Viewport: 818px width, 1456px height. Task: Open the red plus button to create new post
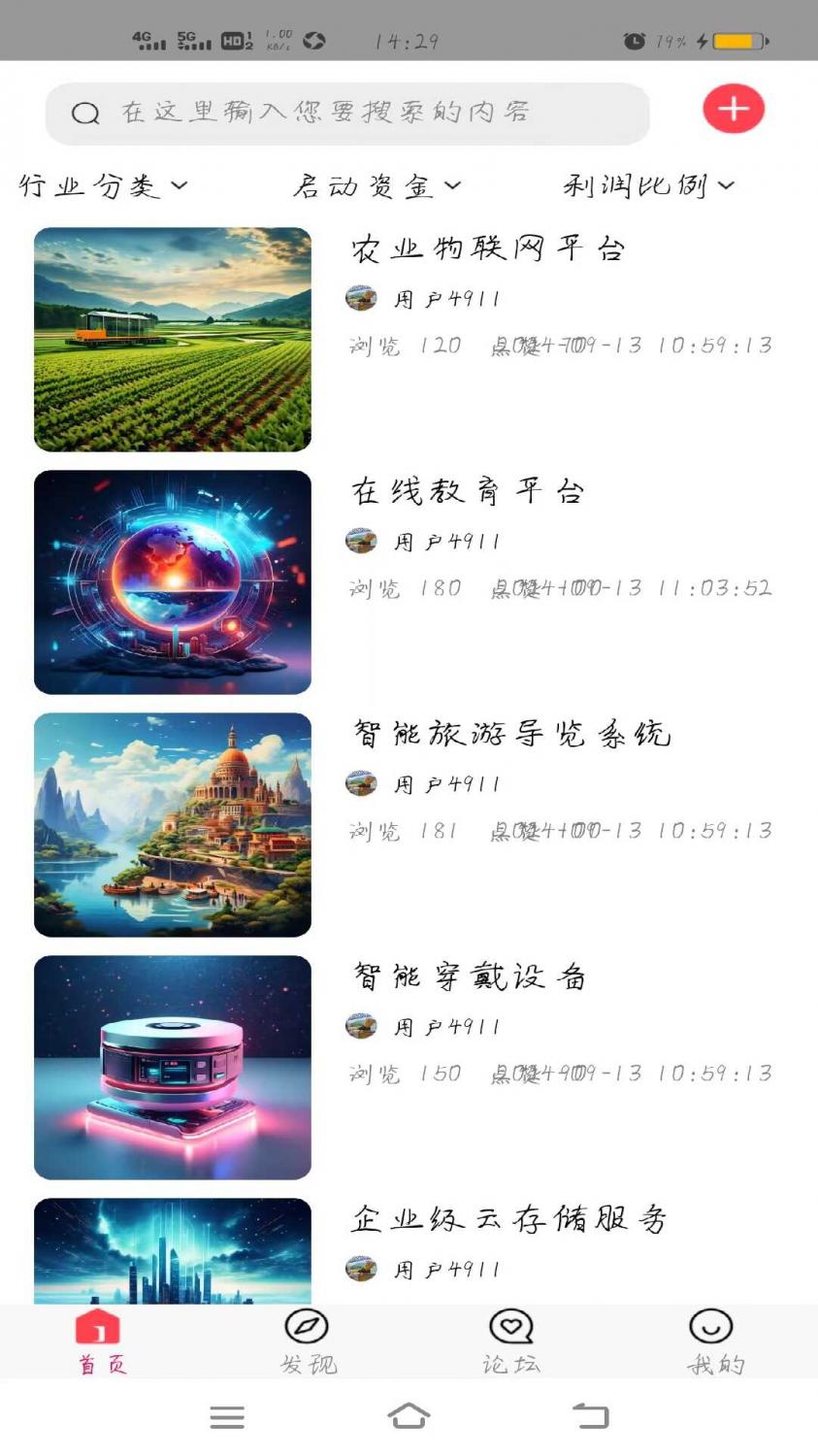pos(733,110)
